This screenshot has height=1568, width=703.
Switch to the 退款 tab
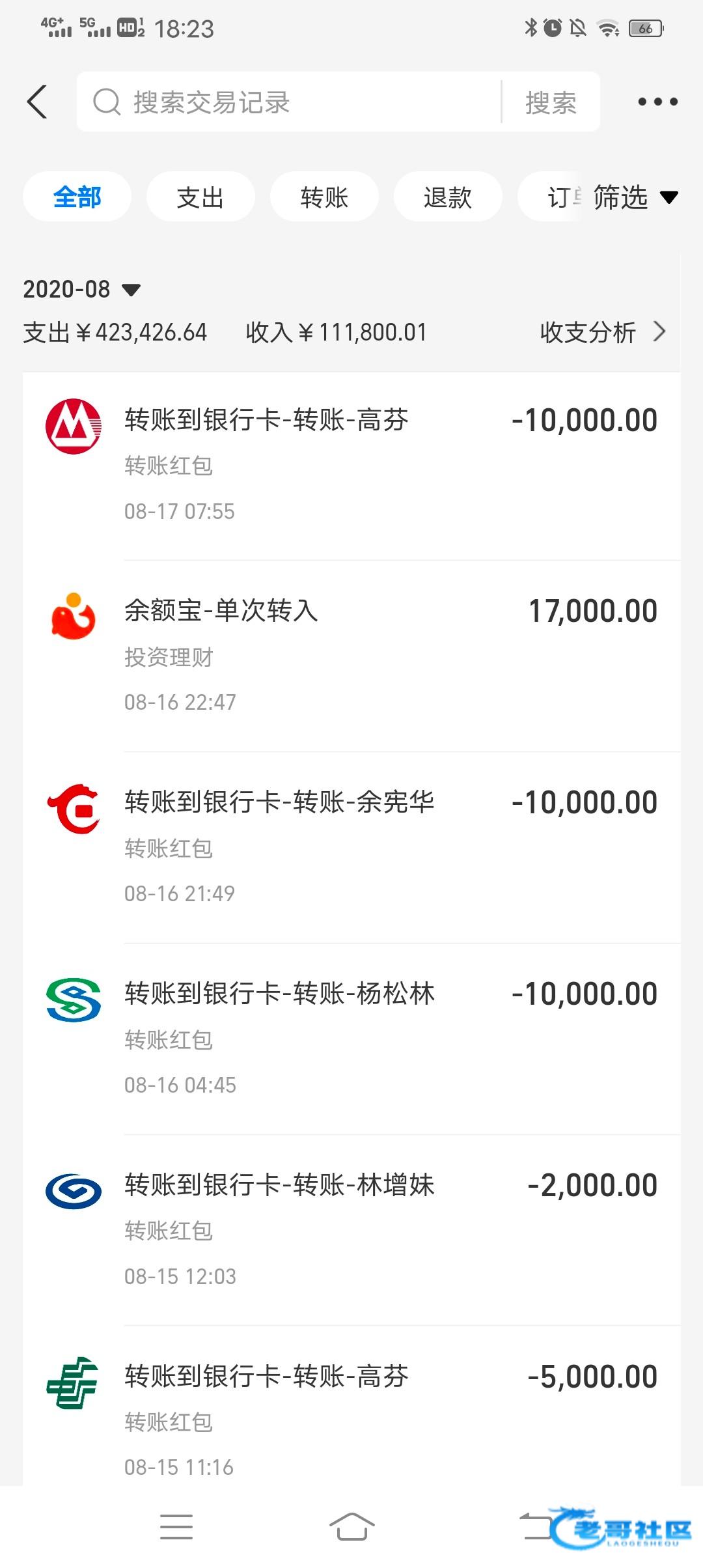click(448, 197)
